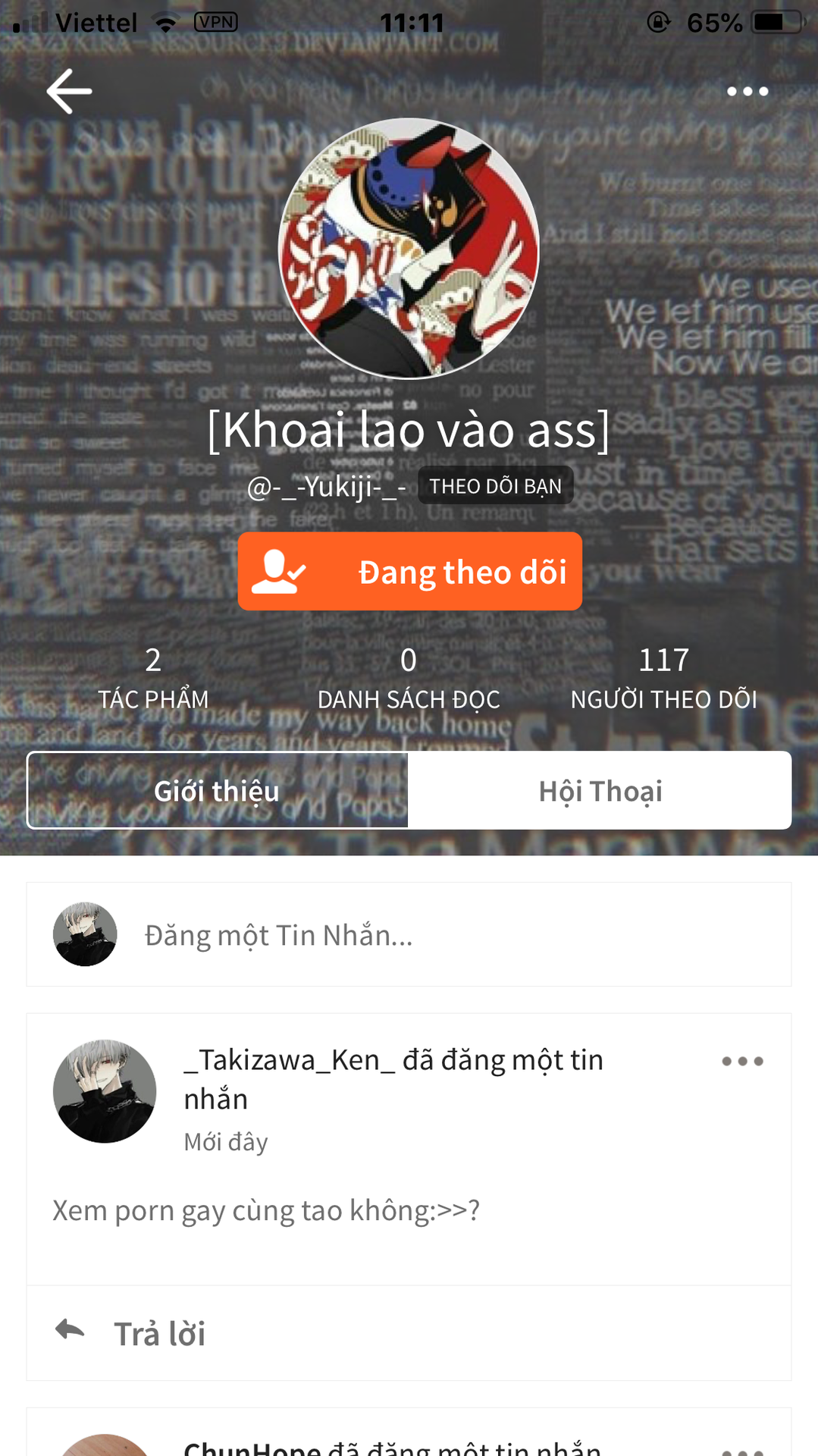Viewport: 818px width, 1456px height.
Task: Tap the Đang theo dõi follow button
Action: (x=409, y=571)
